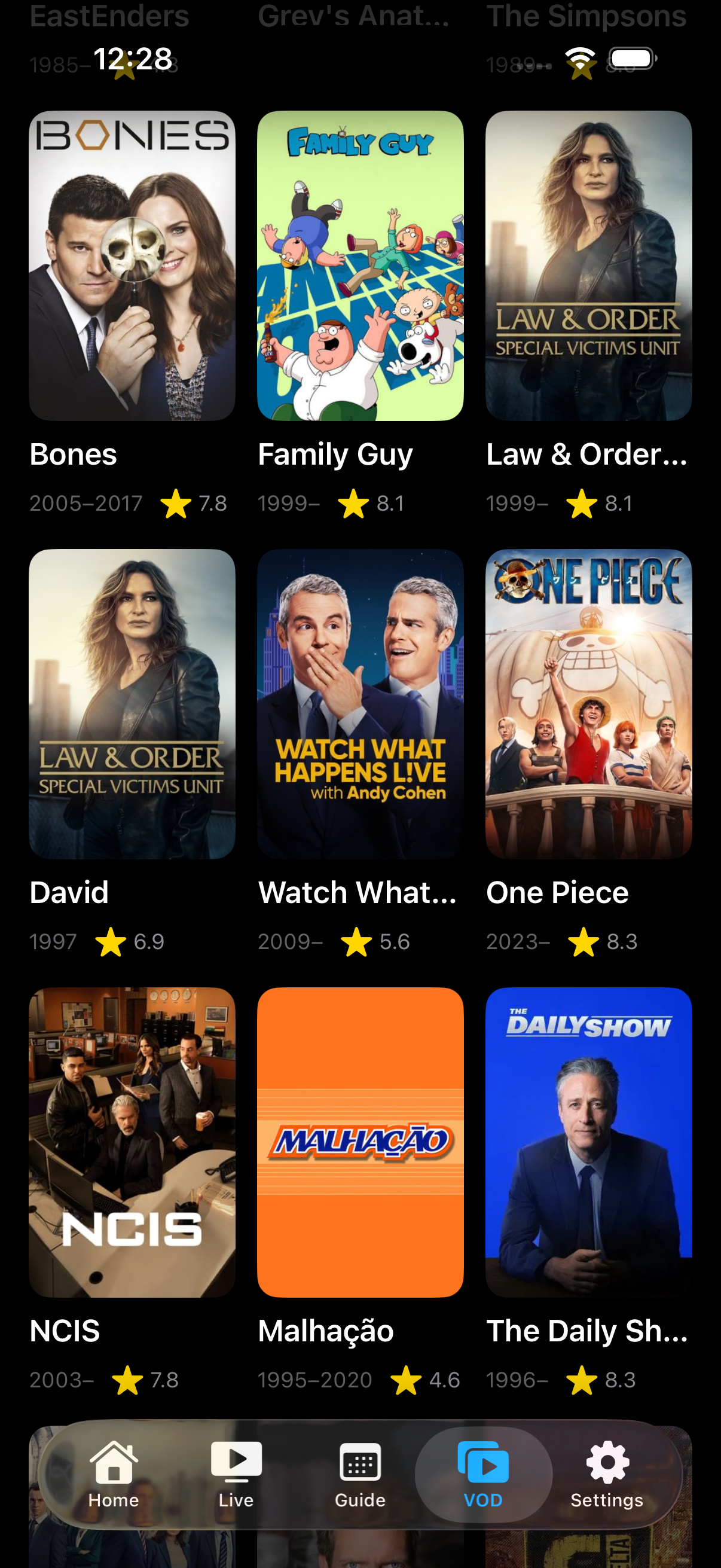The width and height of the screenshot is (721, 1568).
Task: Open the Watch What Happens Live poster
Action: pyautogui.click(x=359, y=704)
